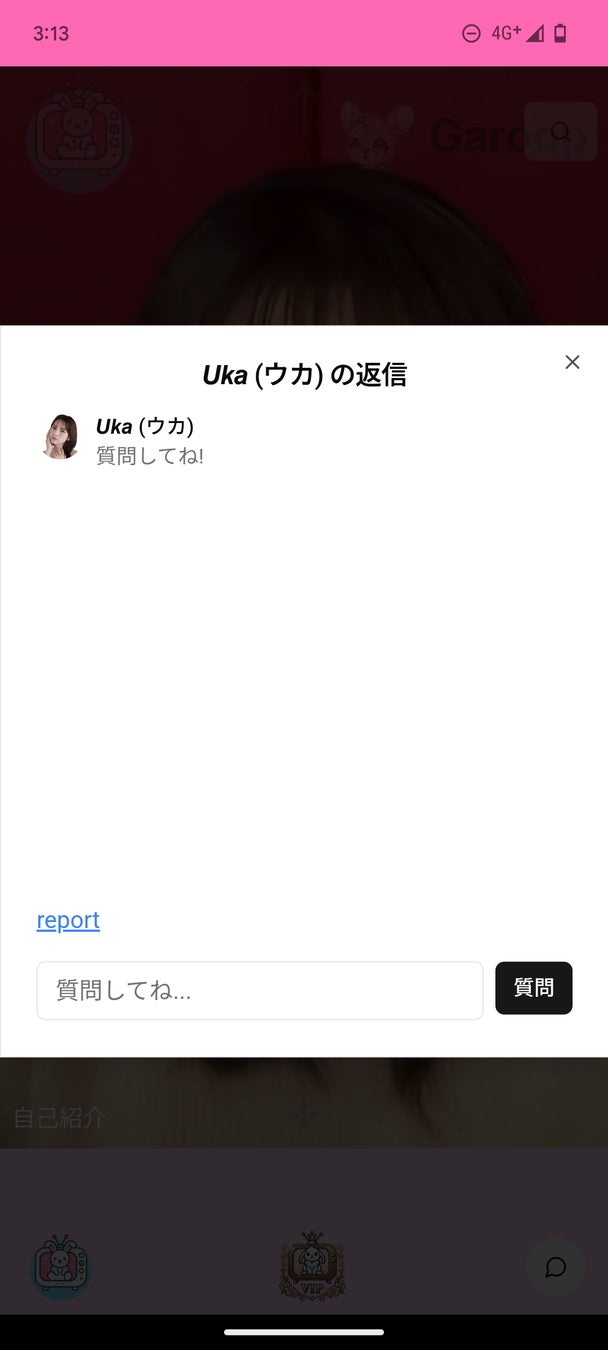
Task: Focus the 質問してね question field
Action: (260, 990)
